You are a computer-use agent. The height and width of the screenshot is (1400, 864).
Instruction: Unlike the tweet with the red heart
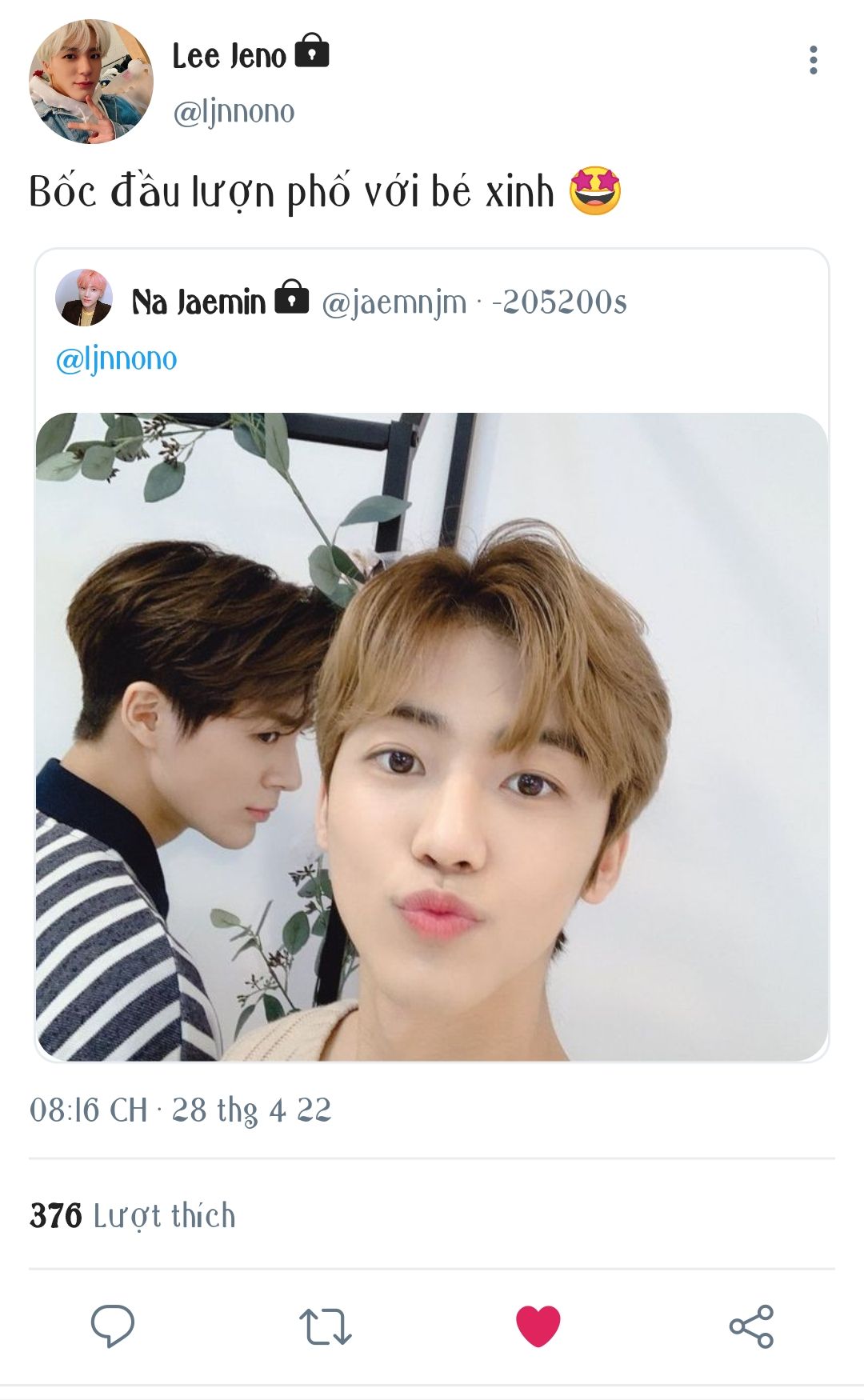(x=538, y=1326)
